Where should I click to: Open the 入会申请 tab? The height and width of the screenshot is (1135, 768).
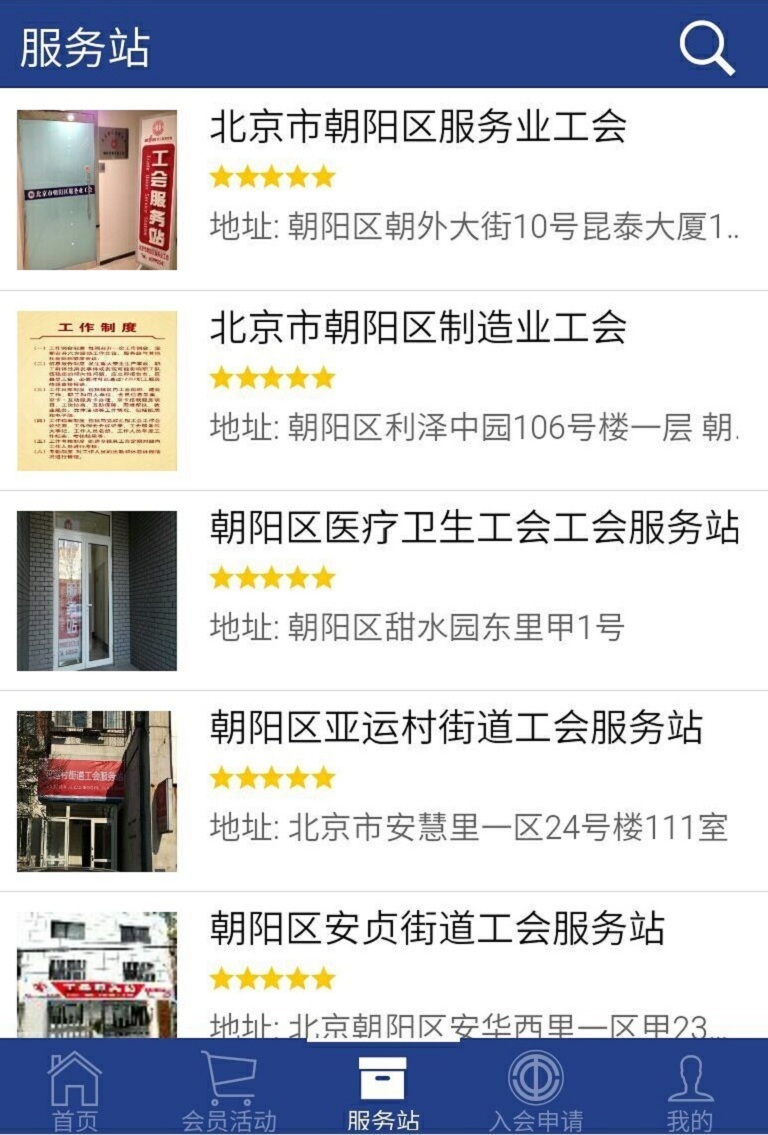tap(536, 1091)
